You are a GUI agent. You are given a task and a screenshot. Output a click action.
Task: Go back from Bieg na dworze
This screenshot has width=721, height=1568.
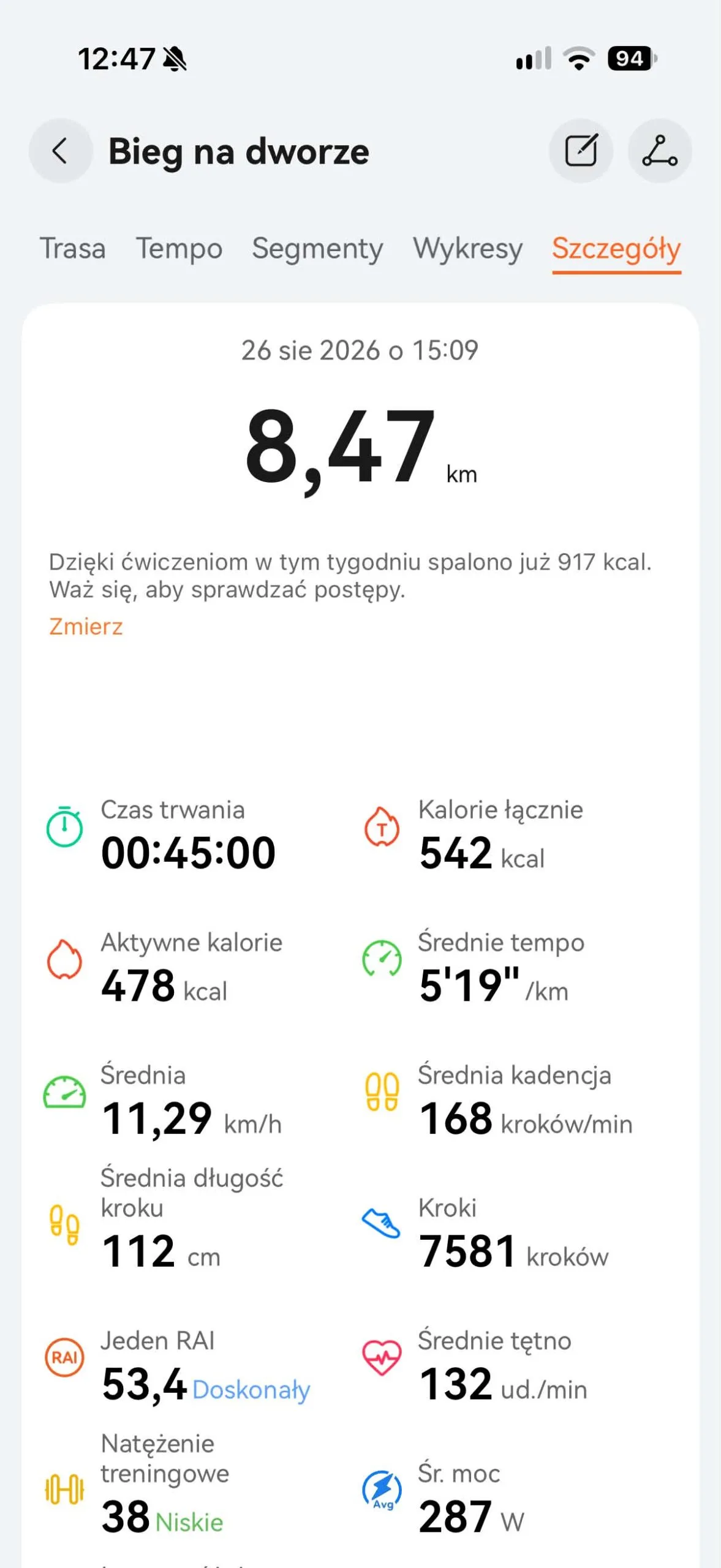pyautogui.click(x=61, y=151)
